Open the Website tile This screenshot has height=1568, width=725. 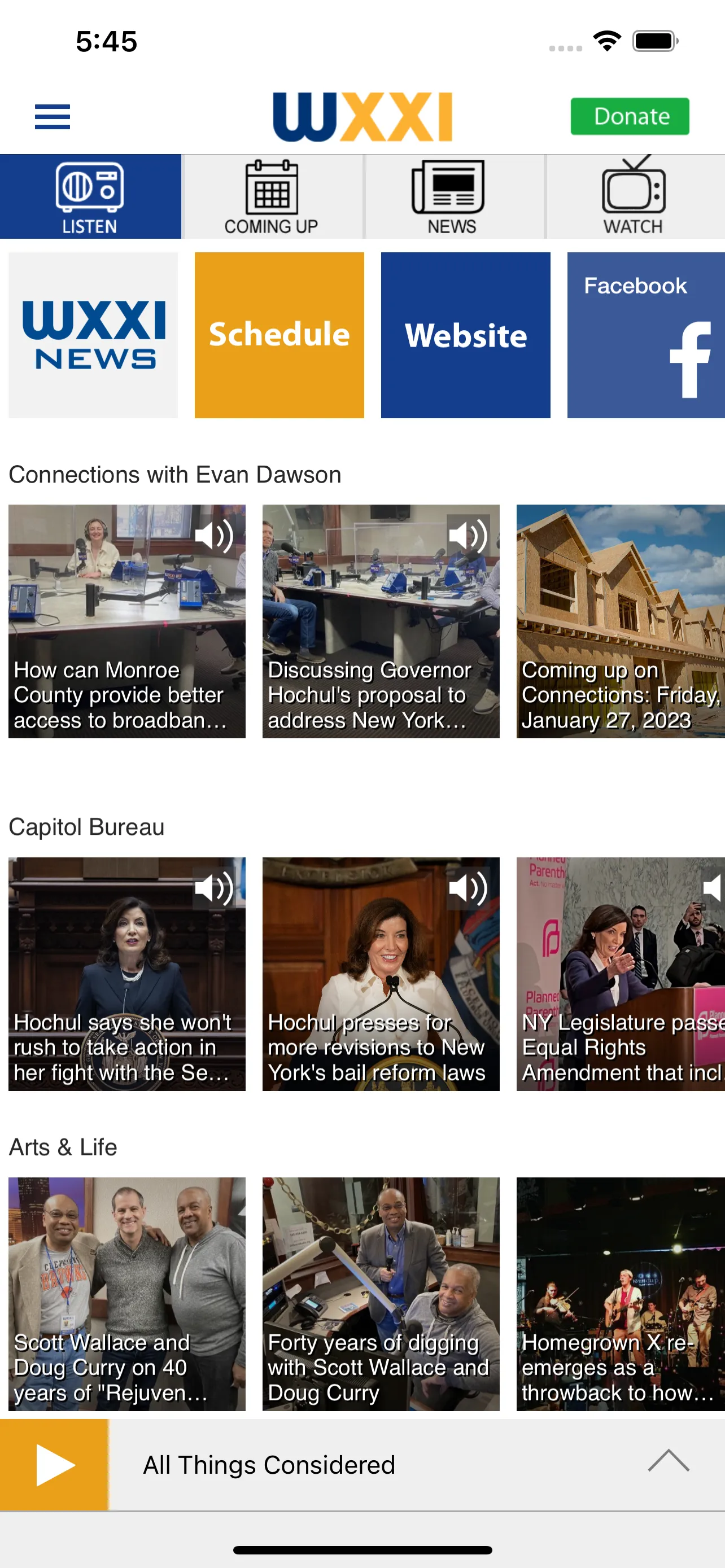point(466,335)
